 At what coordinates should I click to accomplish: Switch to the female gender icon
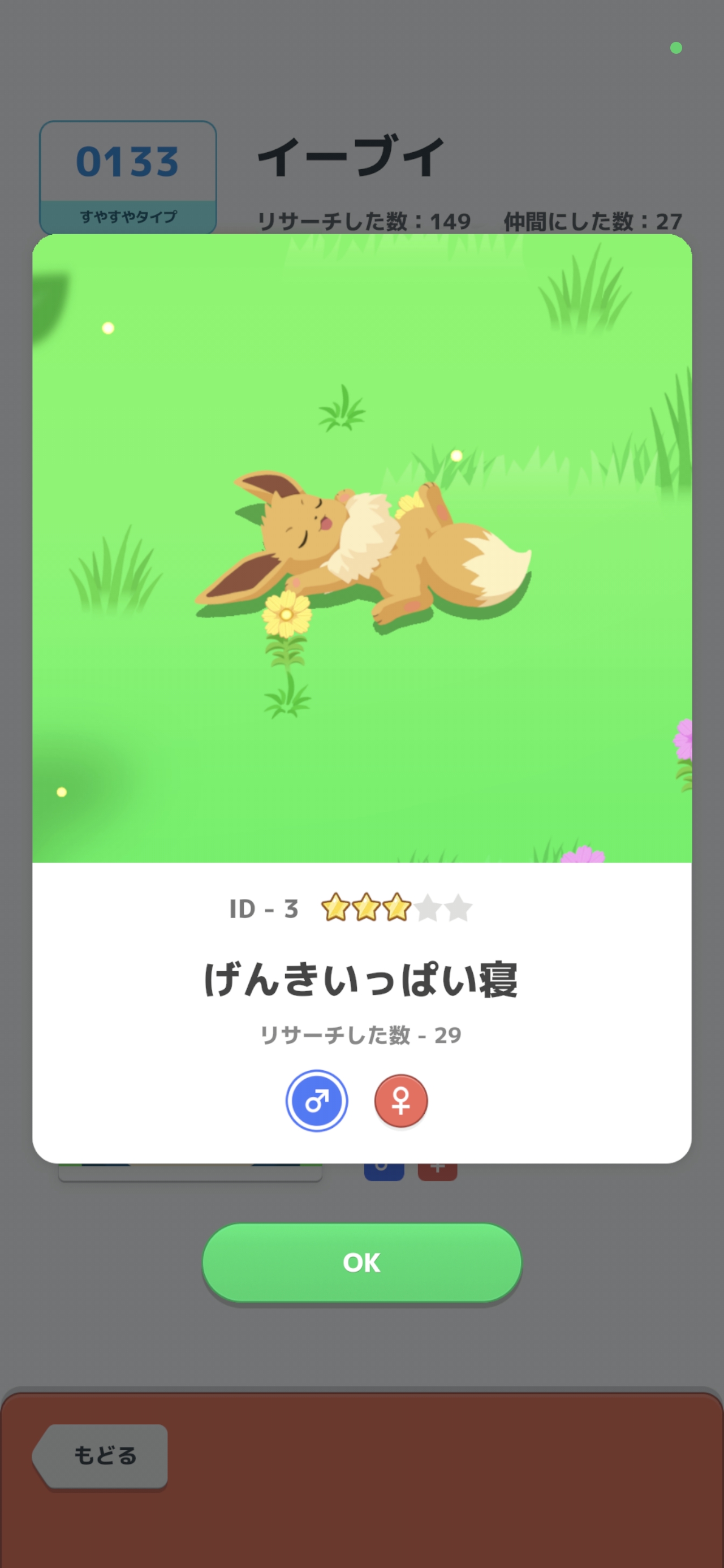[400, 1101]
